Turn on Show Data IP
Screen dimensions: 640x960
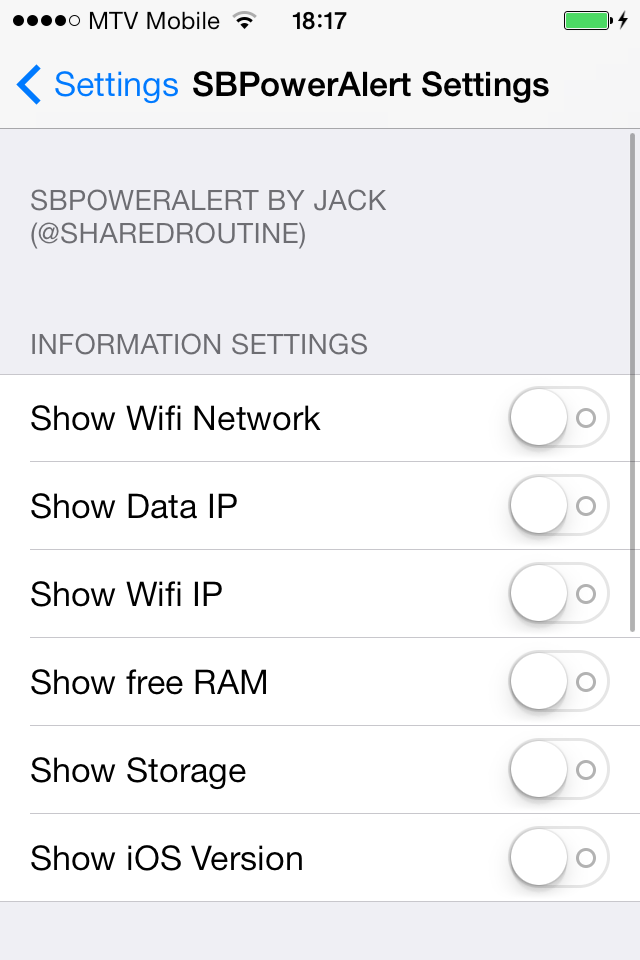click(558, 506)
